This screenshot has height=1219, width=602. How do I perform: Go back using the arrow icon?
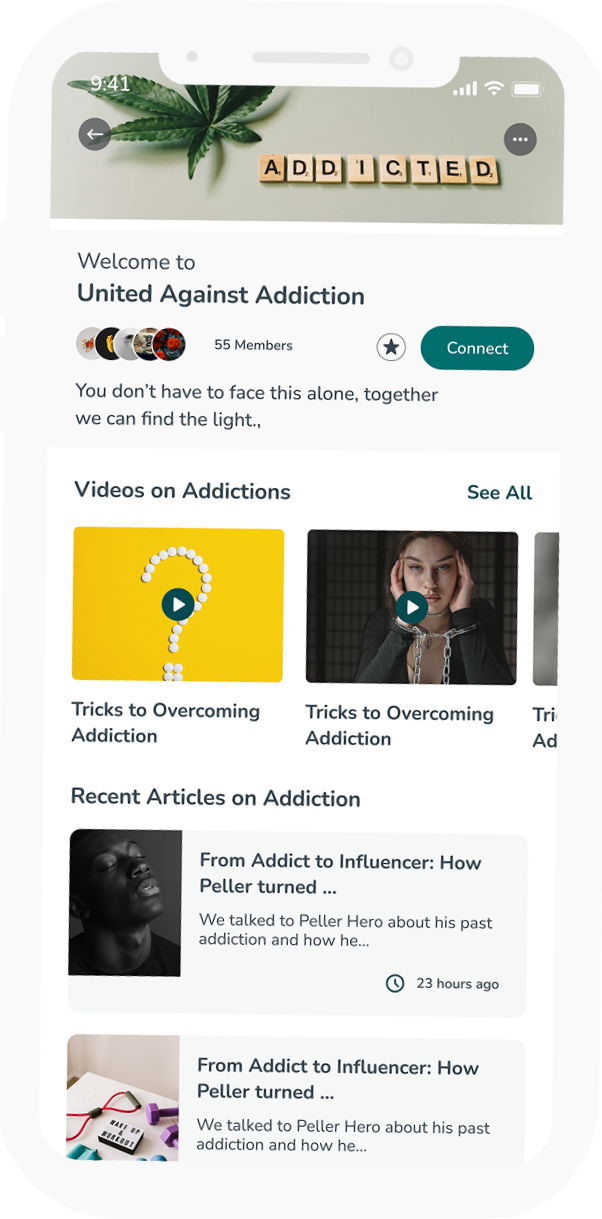(95, 134)
